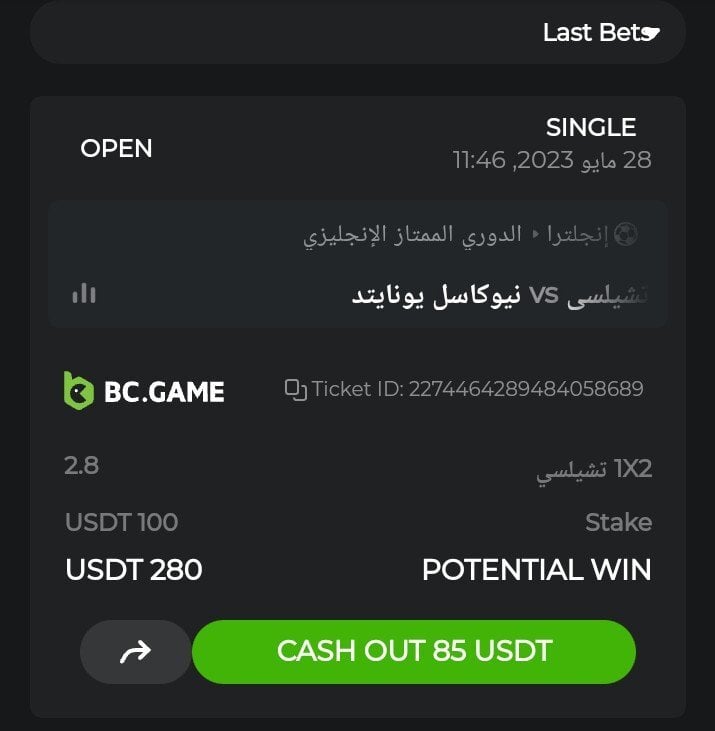Copy the Ticket ID
Image resolution: width=715 pixels, height=731 pixels.
click(295, 389)
